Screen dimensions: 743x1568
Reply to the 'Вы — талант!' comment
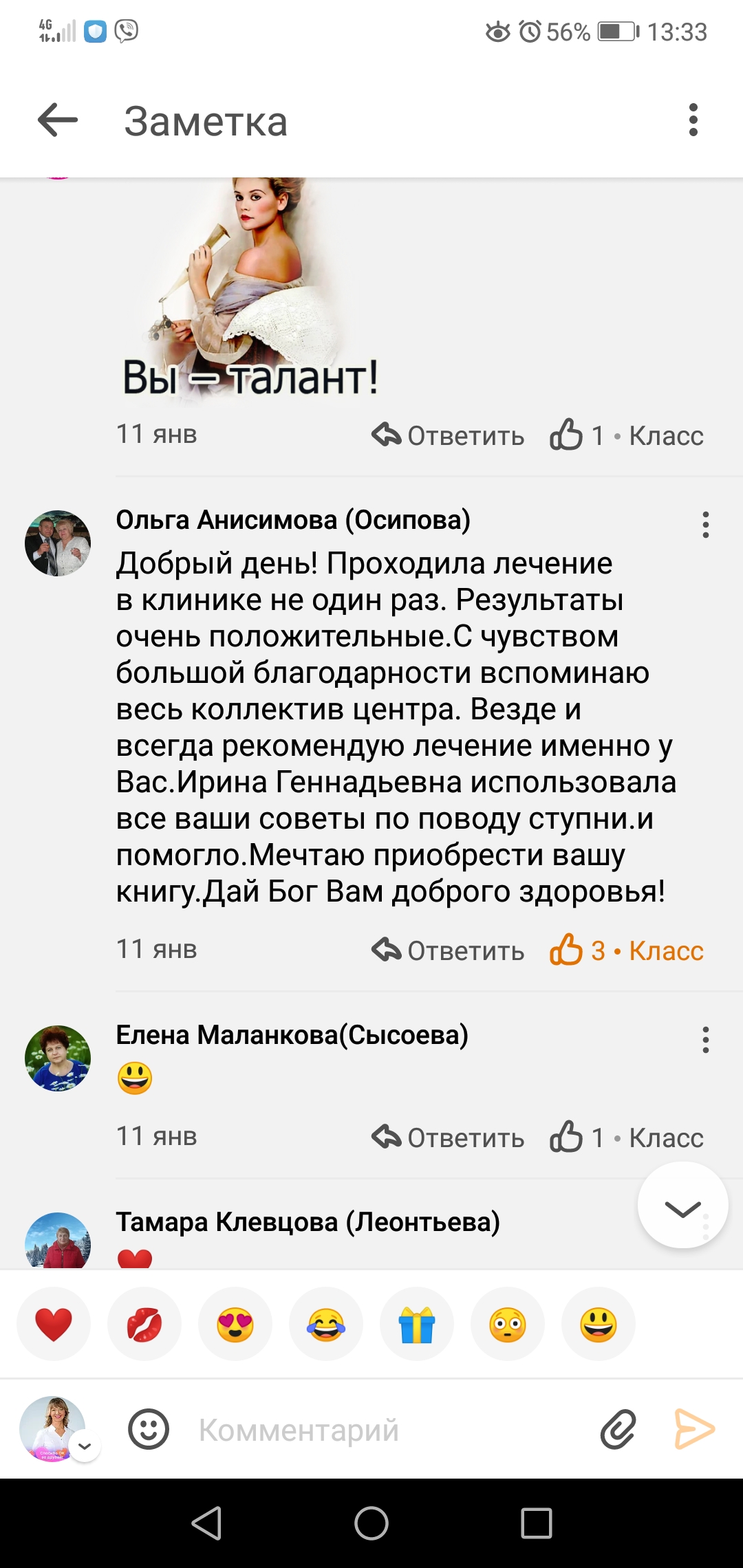(448, 435)
